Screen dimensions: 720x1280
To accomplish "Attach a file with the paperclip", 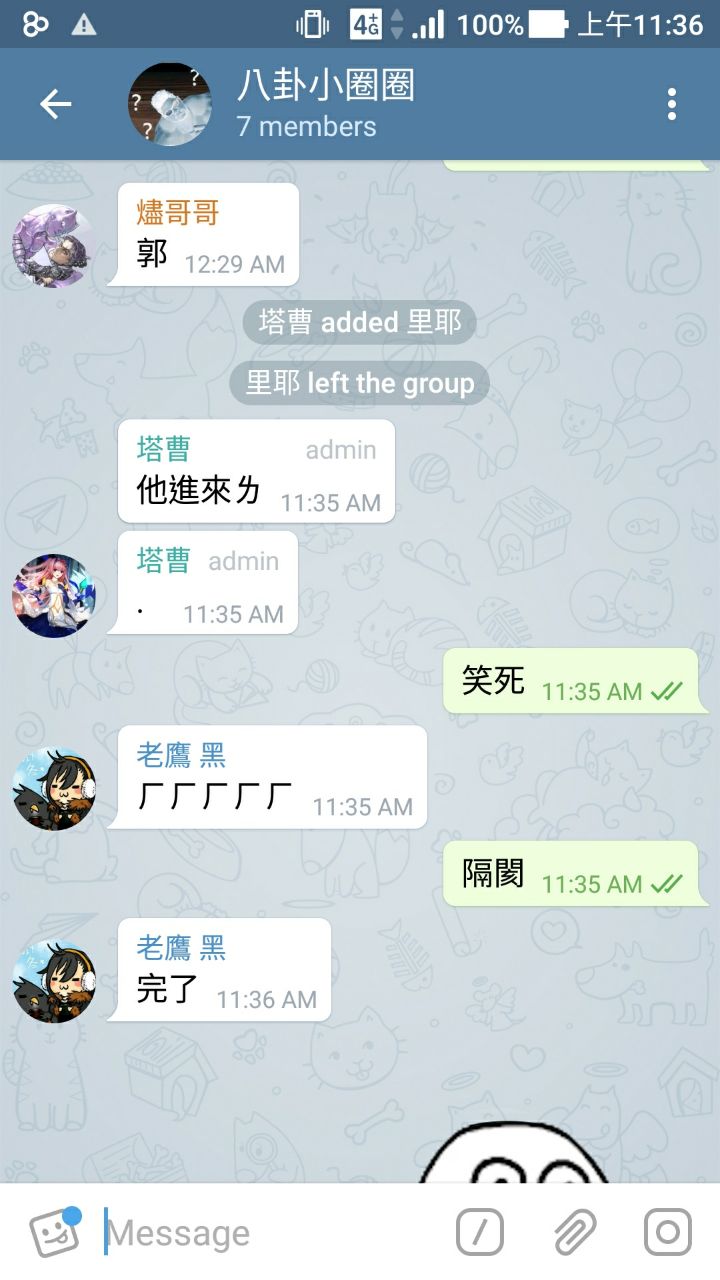I will [x=575, y=1232].
